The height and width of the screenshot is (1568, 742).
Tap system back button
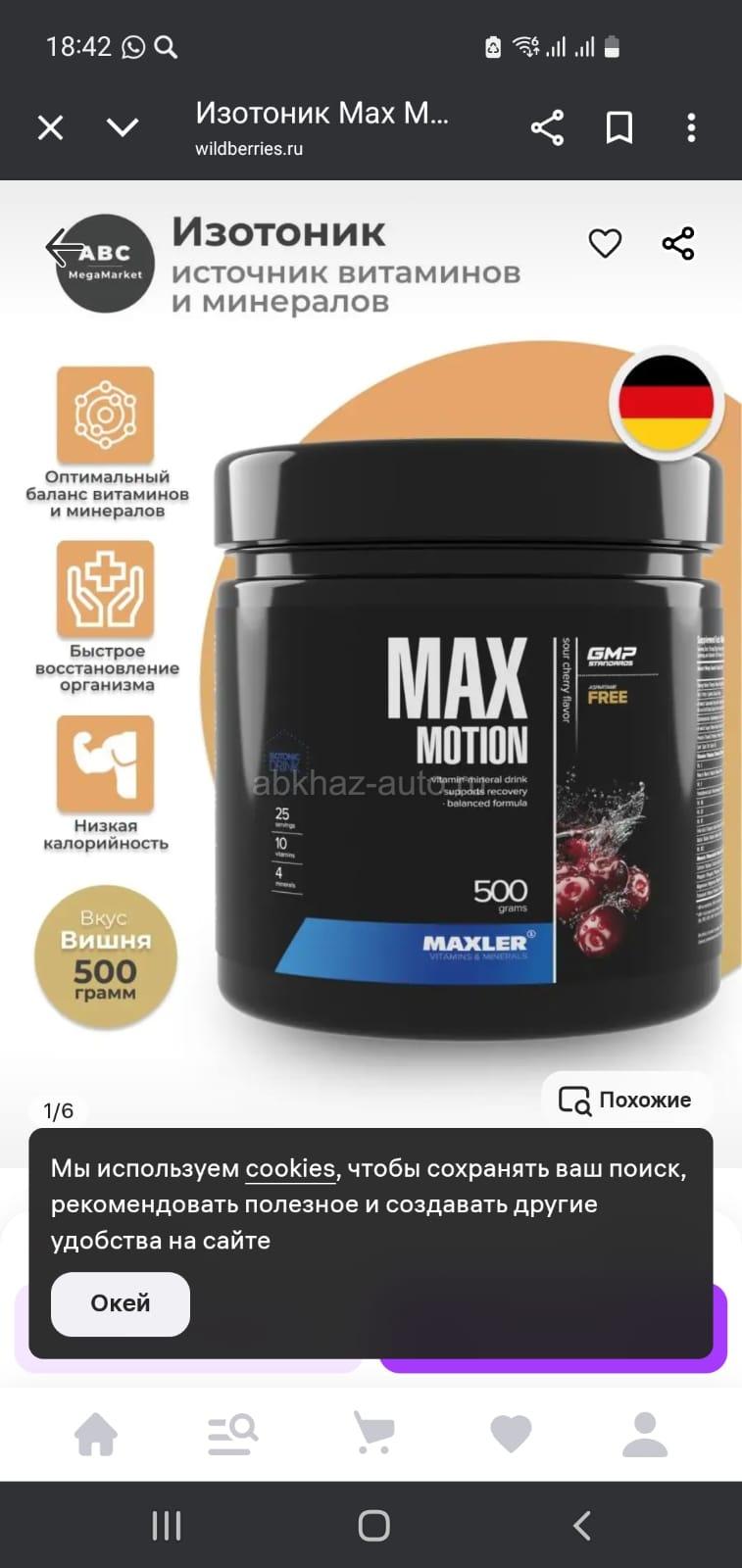[581, 1525]
